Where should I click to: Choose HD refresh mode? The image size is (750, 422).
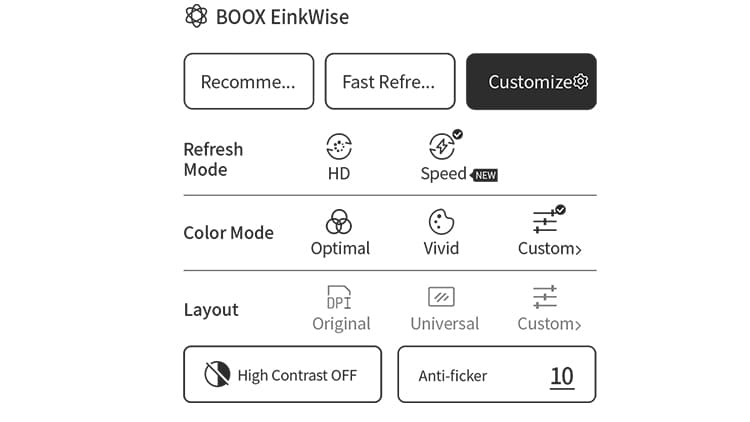tap(339, 157)
